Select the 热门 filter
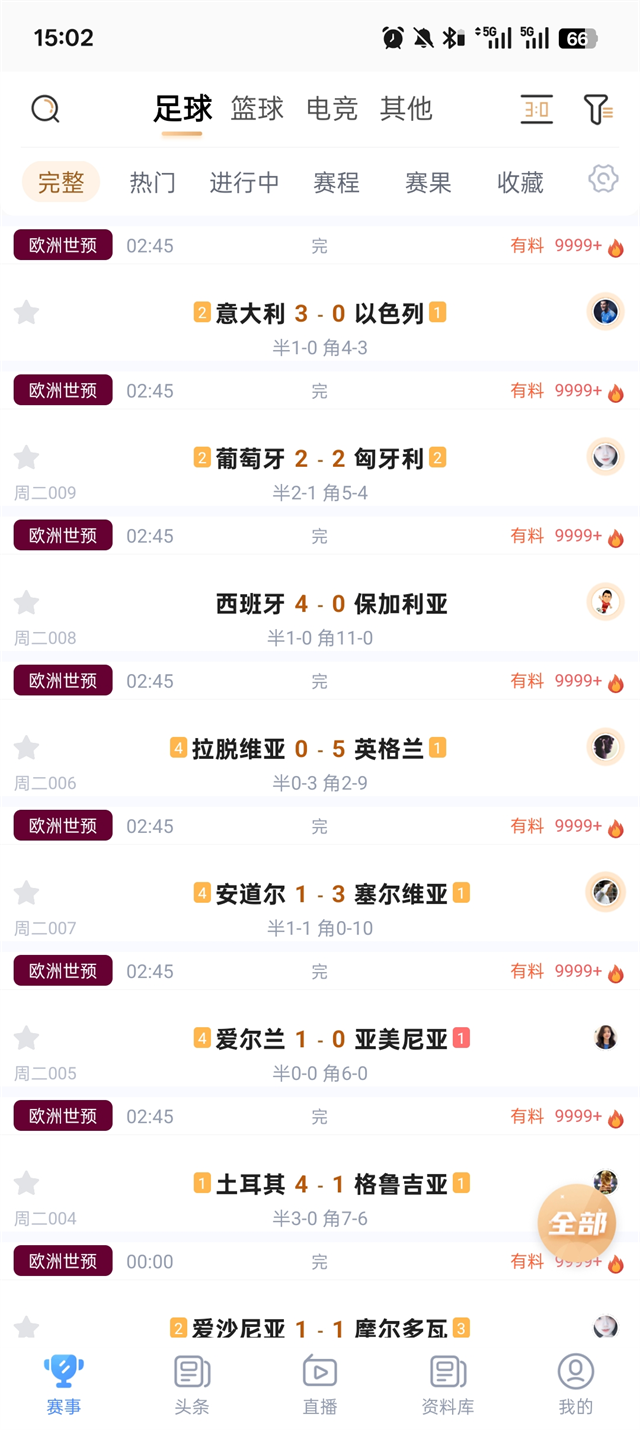640x1430 pixels. click(x=152, y=182)
